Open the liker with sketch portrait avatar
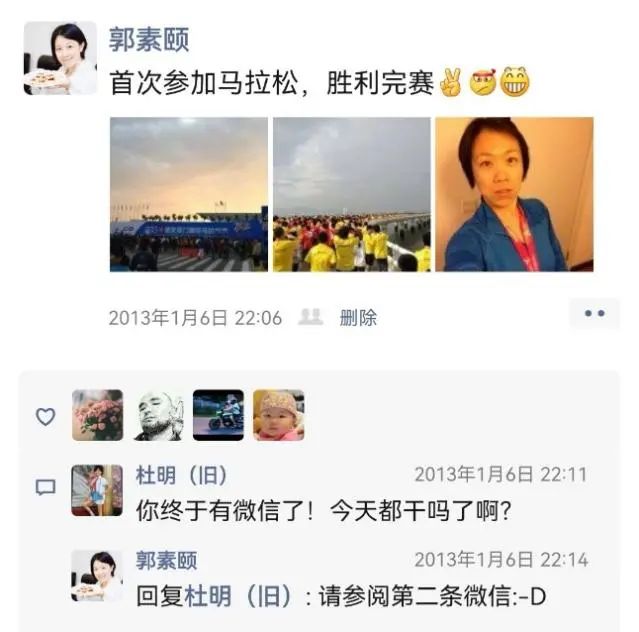 (x=158, y=415)
